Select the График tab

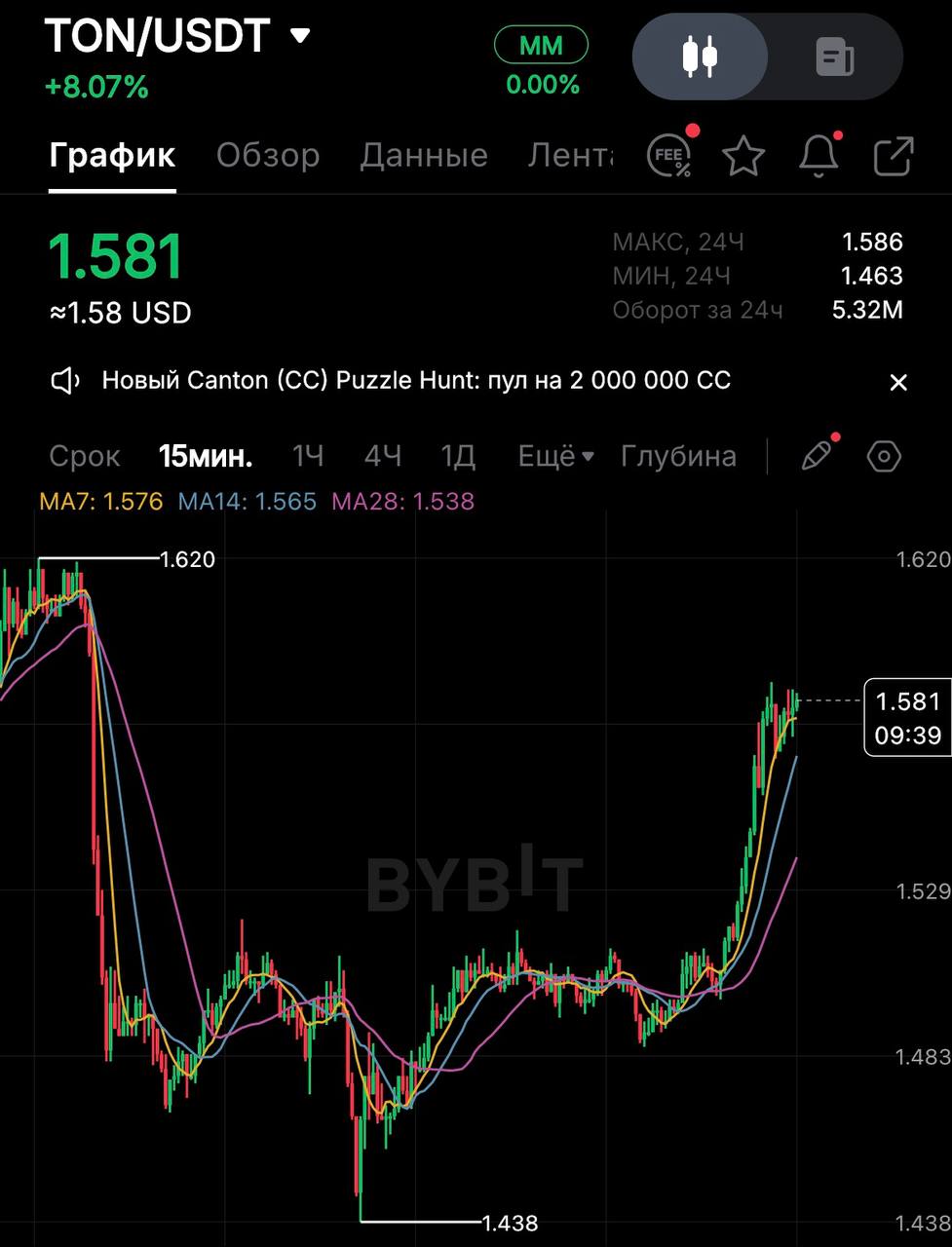click(112, 155)
